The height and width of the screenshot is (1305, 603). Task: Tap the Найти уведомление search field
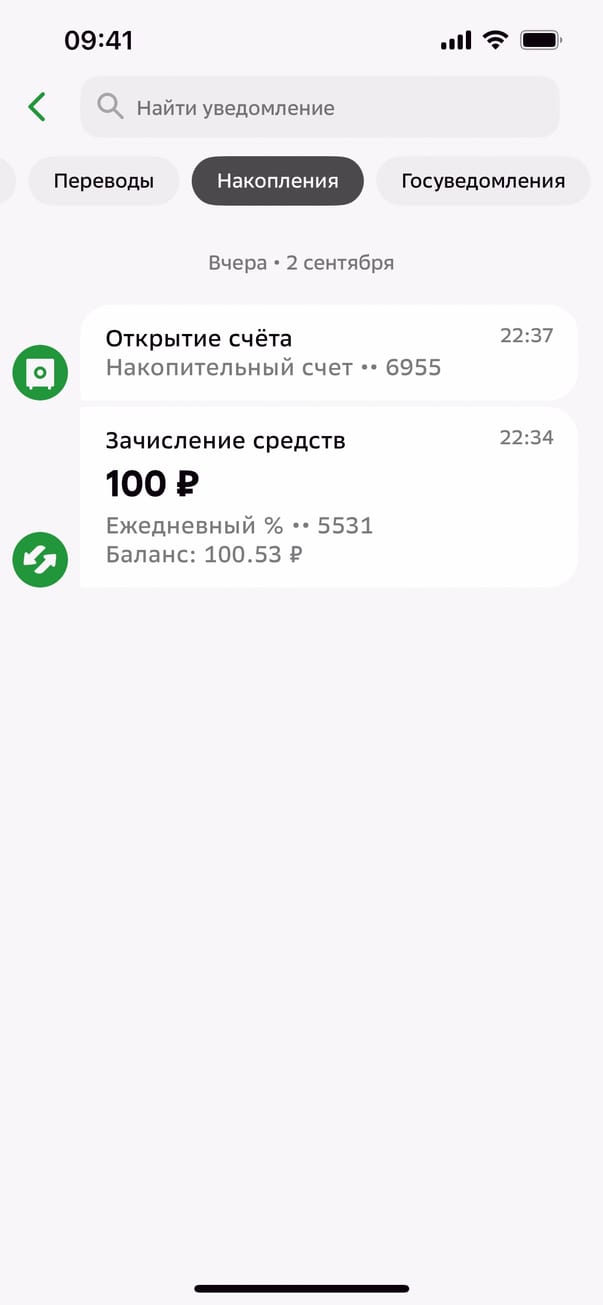tap(320, 107)
